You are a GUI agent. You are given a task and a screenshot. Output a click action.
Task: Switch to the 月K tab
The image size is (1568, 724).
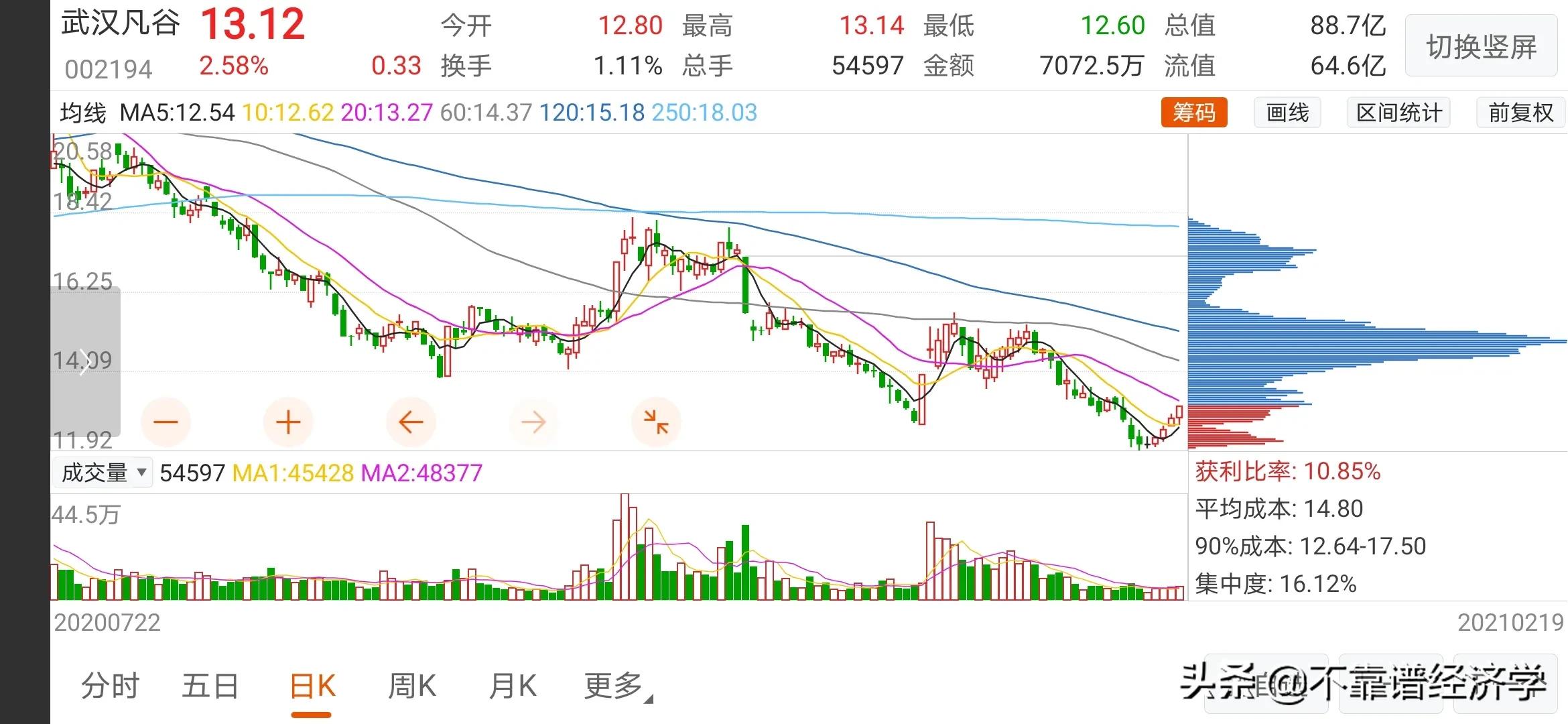click(513, 686)
